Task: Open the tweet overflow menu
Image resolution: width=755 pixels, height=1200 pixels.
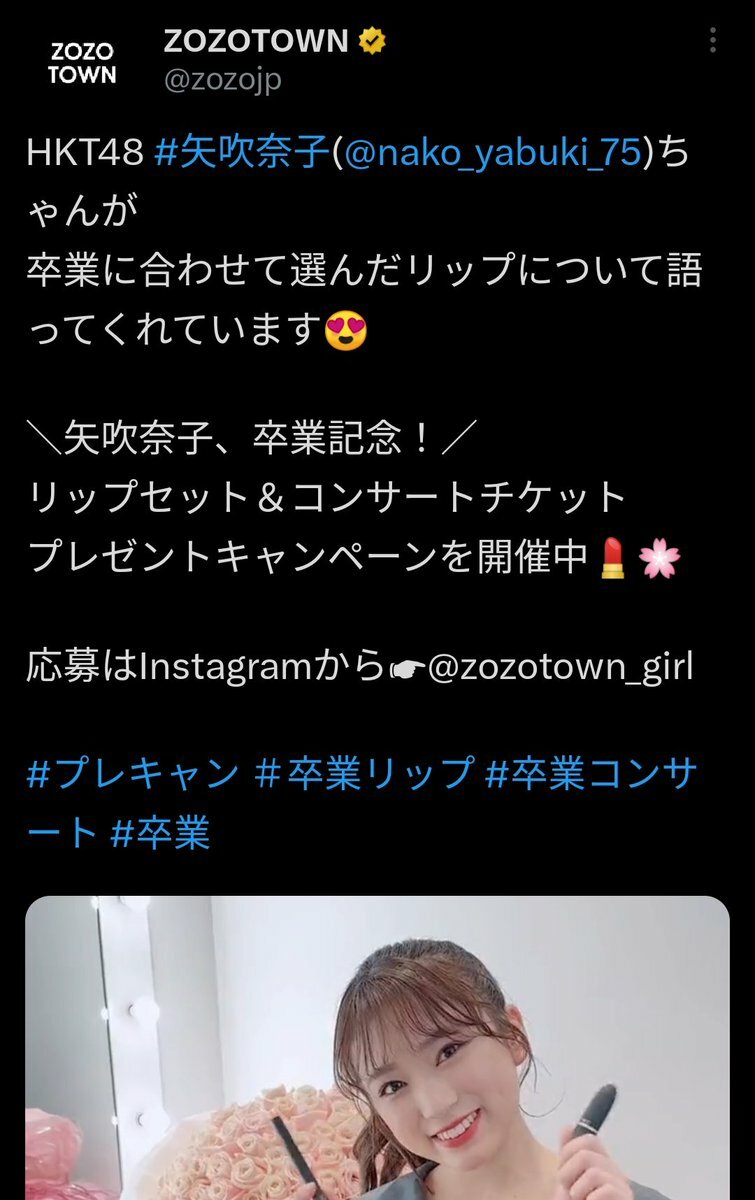Action: (712, 40)
